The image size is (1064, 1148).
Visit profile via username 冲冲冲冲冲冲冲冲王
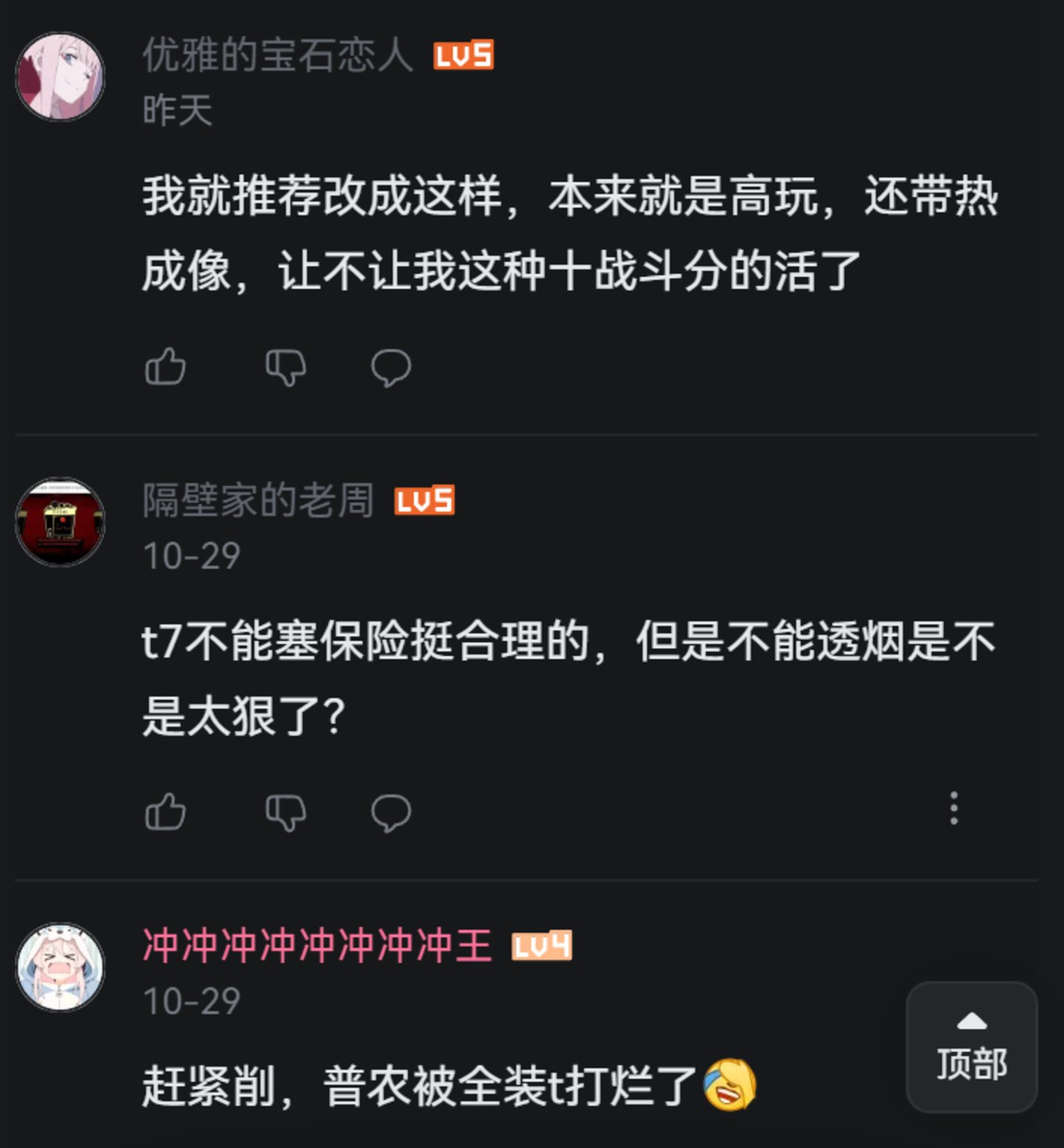(x=316, y=946)
